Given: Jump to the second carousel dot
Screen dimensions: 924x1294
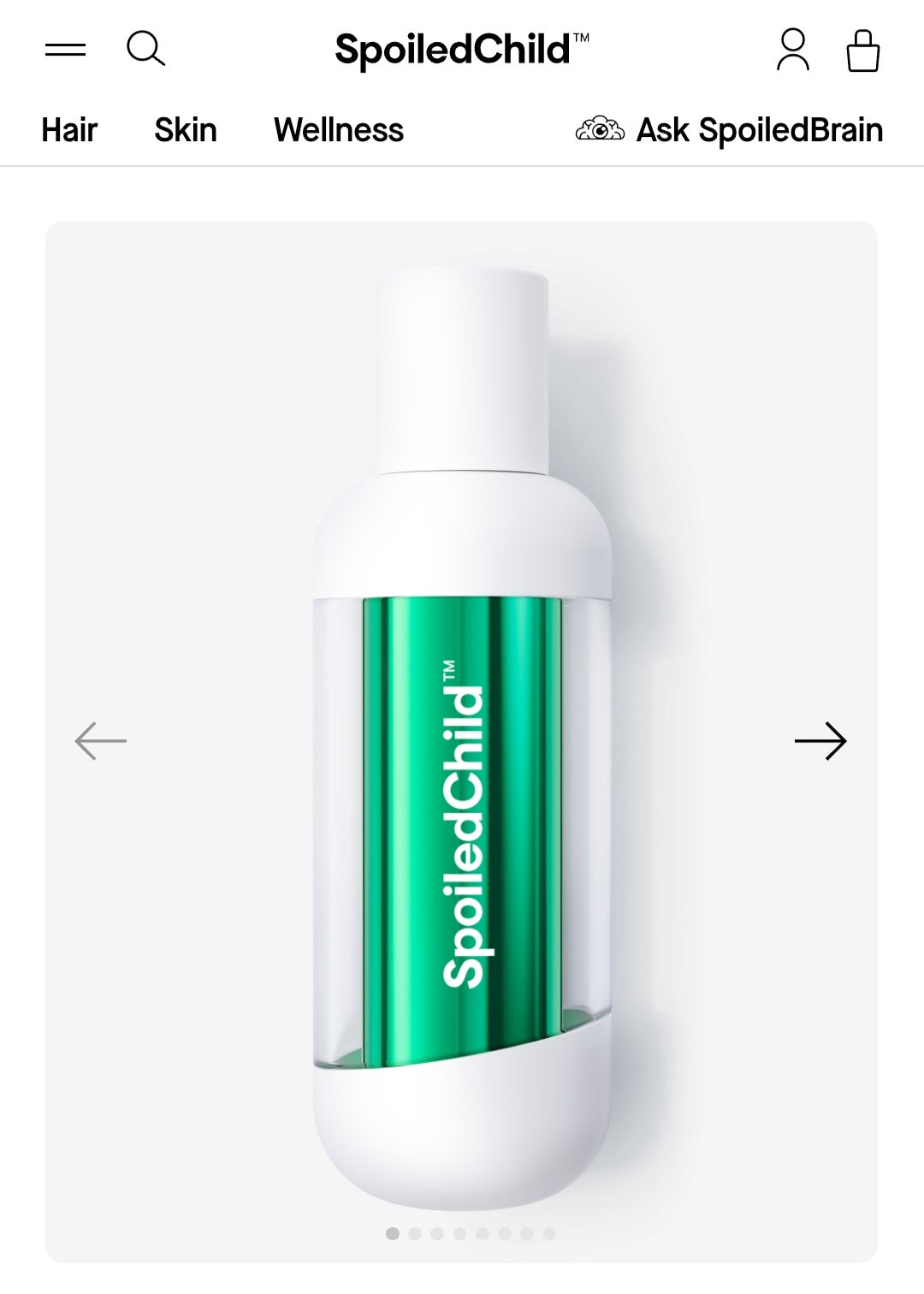Looking at the screenshot, I should coord(415,1233).
